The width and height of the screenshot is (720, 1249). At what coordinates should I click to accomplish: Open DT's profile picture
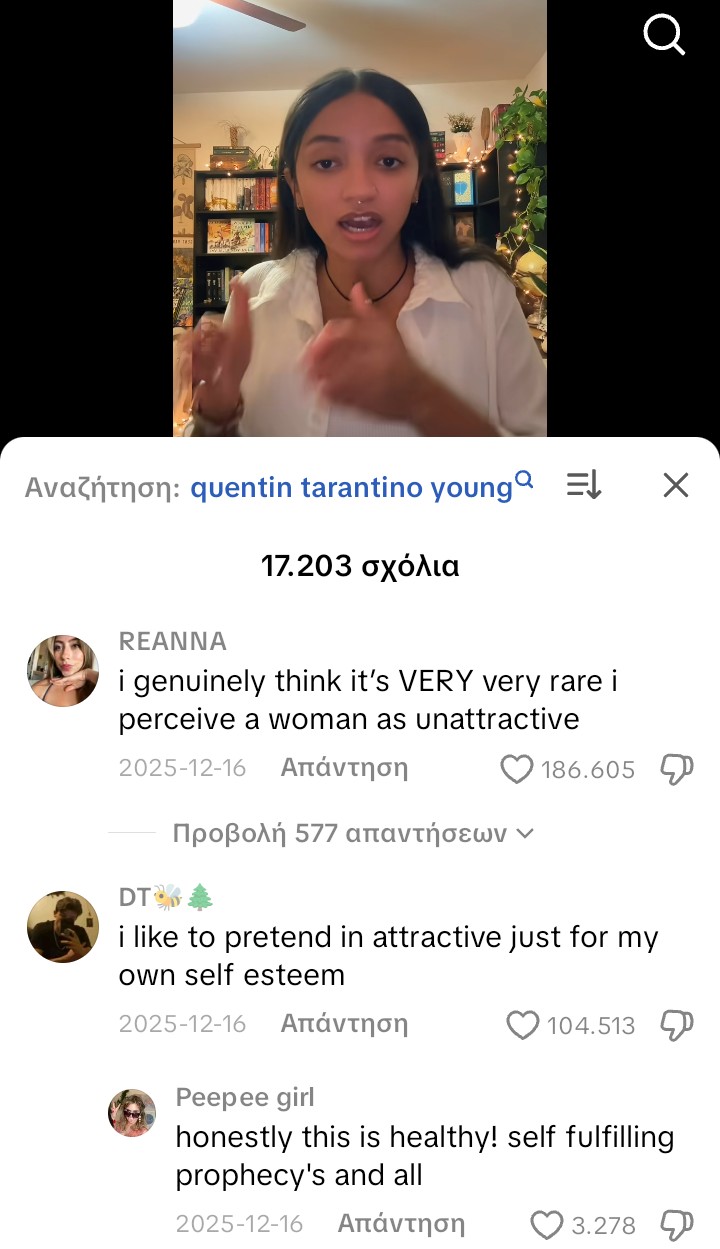(62, 927)
